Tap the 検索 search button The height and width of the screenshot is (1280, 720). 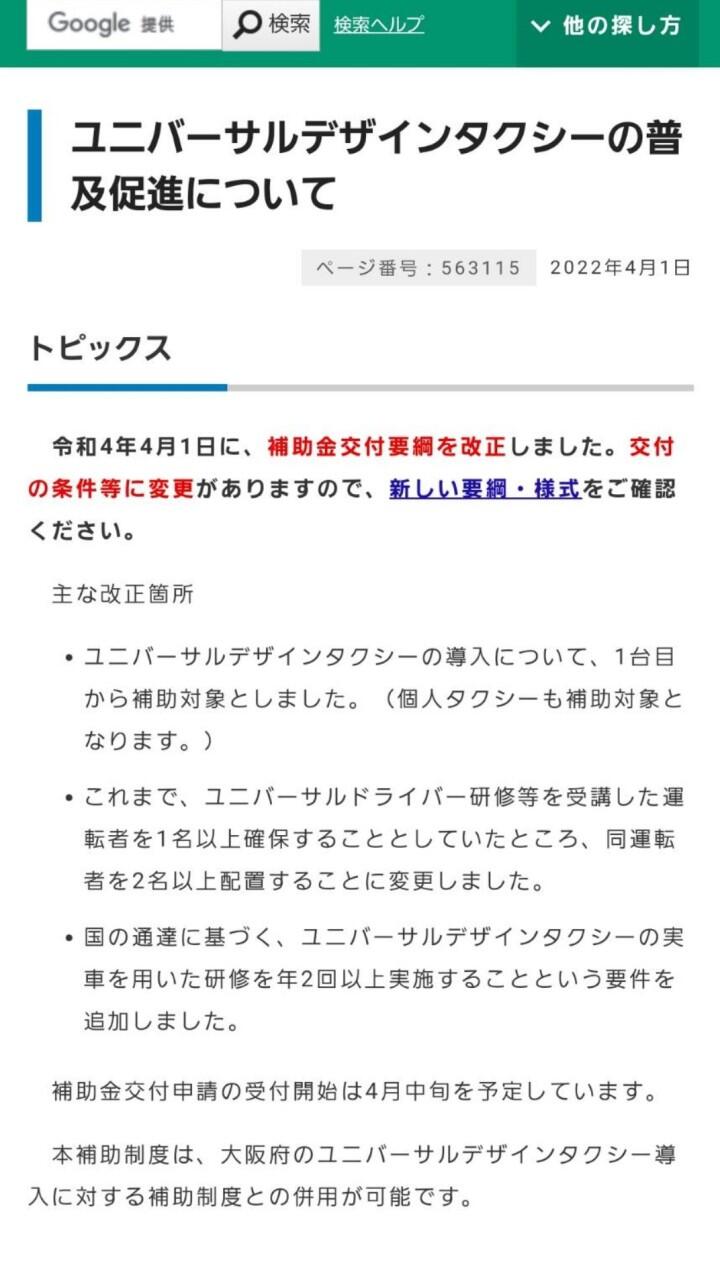point(271,24)
